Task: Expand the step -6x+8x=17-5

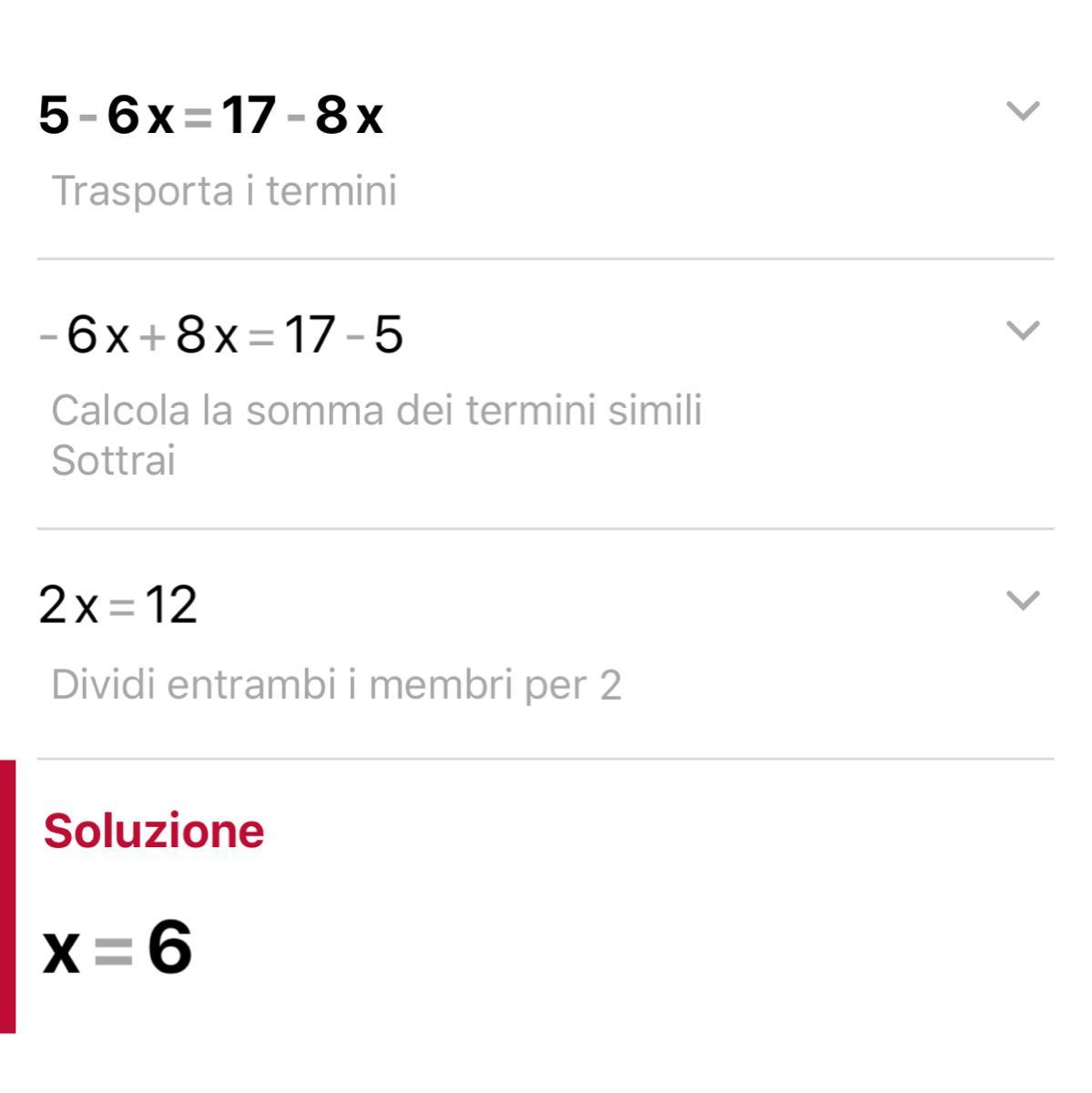Action: coord(1022,331)
